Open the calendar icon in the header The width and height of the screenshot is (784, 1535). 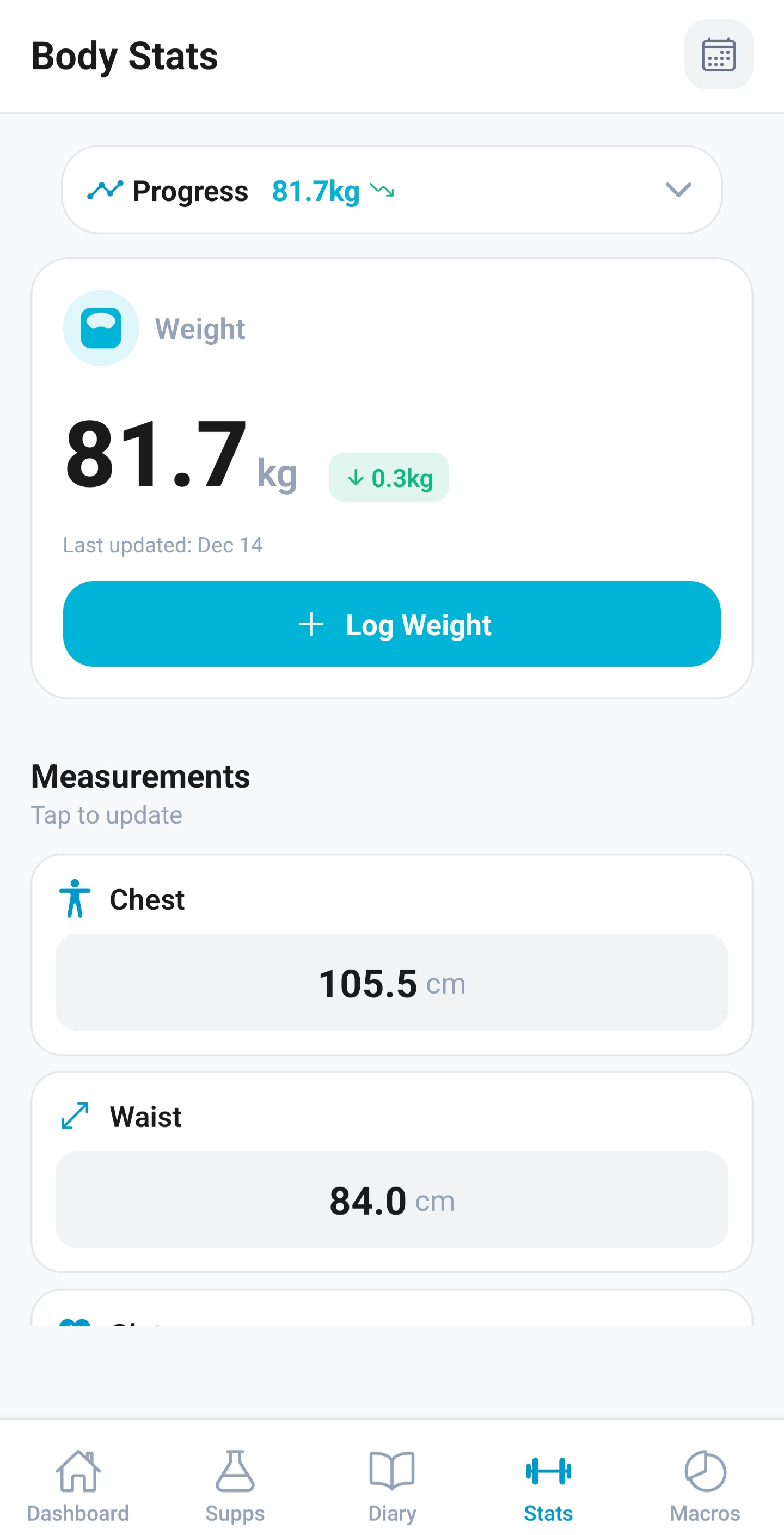coord(718,55)
